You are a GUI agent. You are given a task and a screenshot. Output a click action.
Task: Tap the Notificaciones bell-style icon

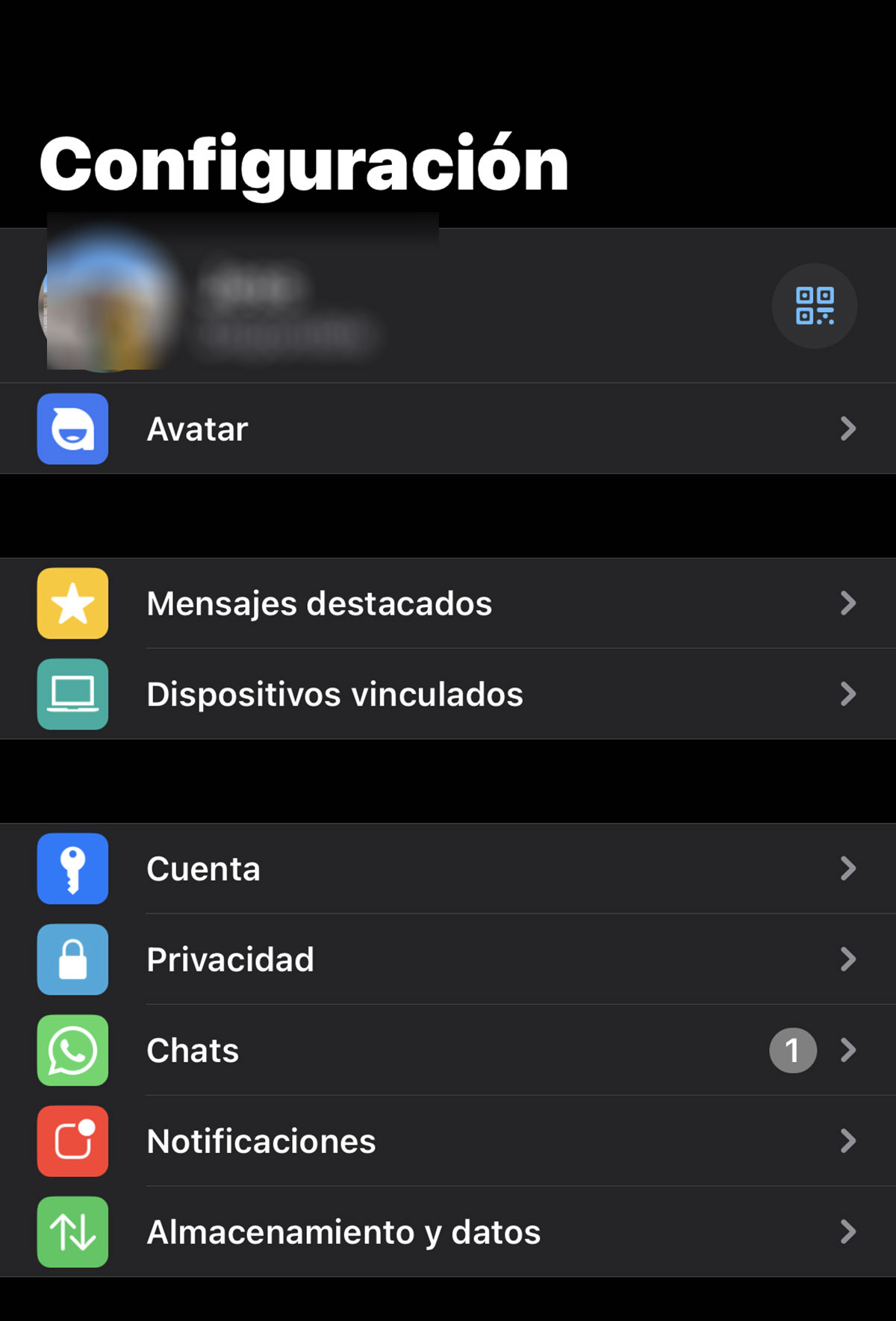point(72,1142)
